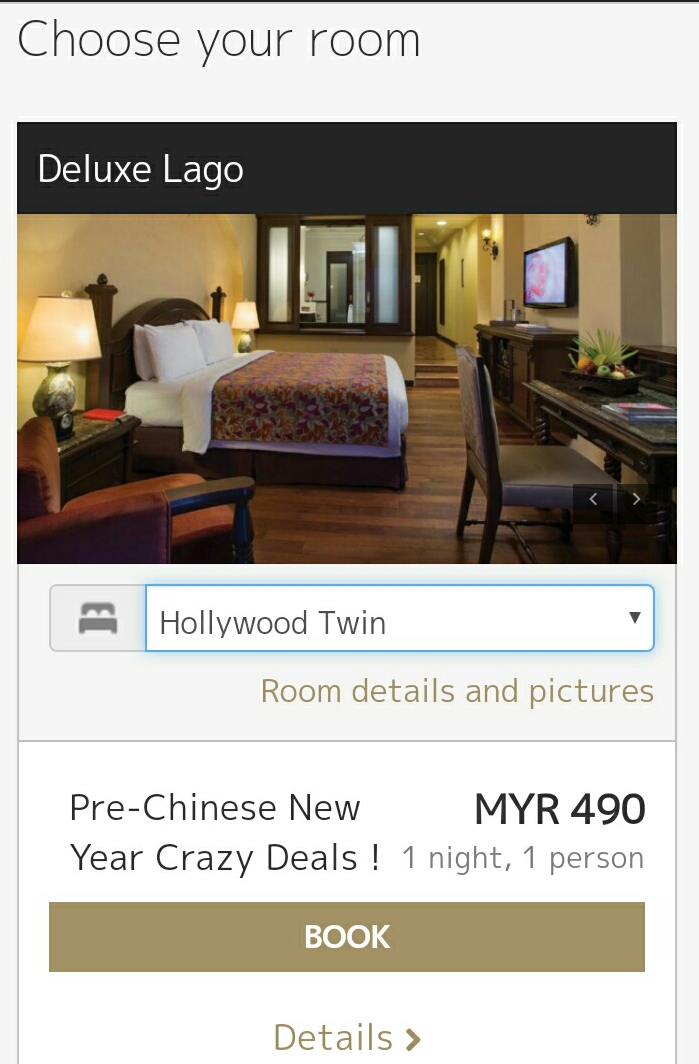
Task: Expand Details for the MYR 490 offer
Action: [346, 1037]
